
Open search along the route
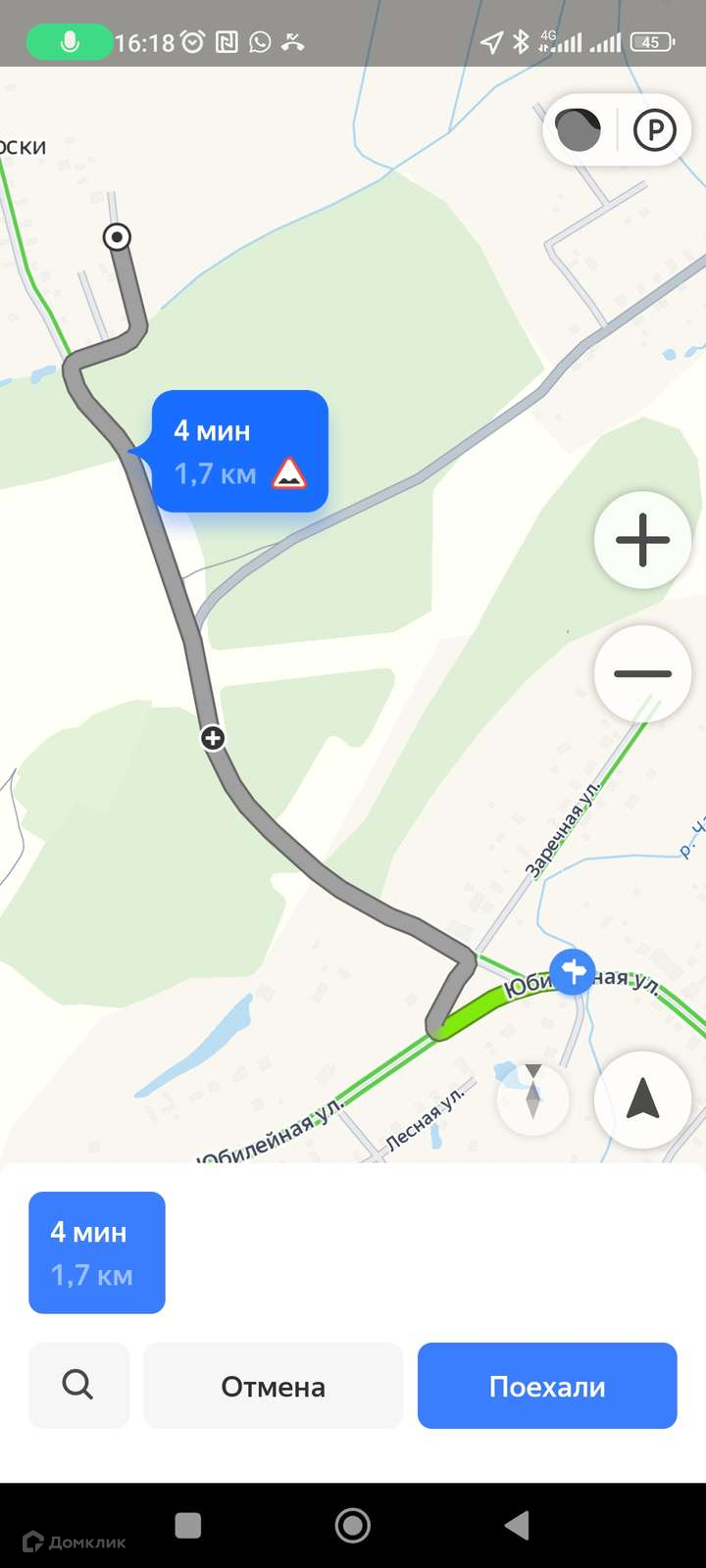(x=78, y=1385)
